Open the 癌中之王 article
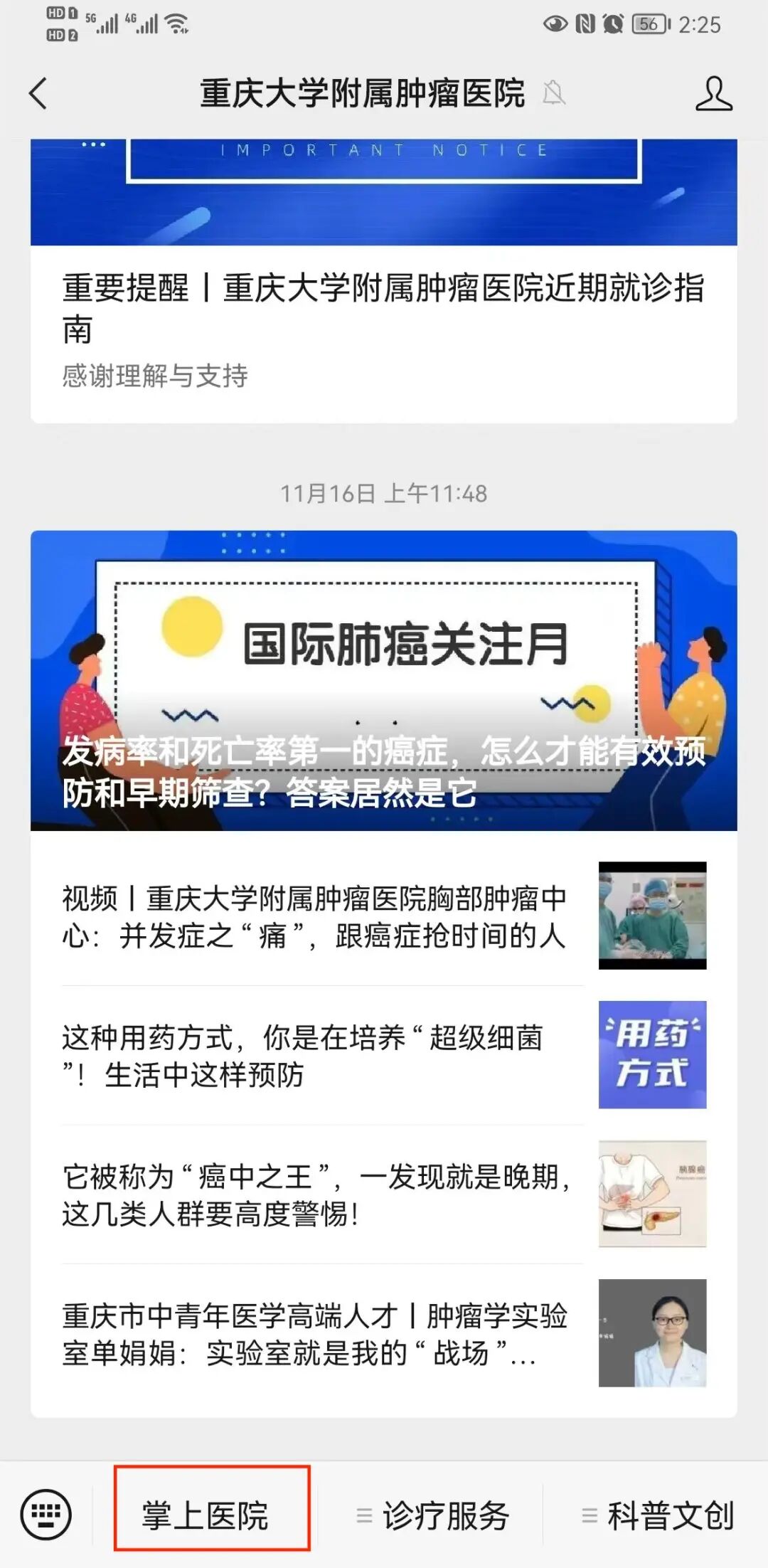 pyautogui.click(x=384, y=1194)
